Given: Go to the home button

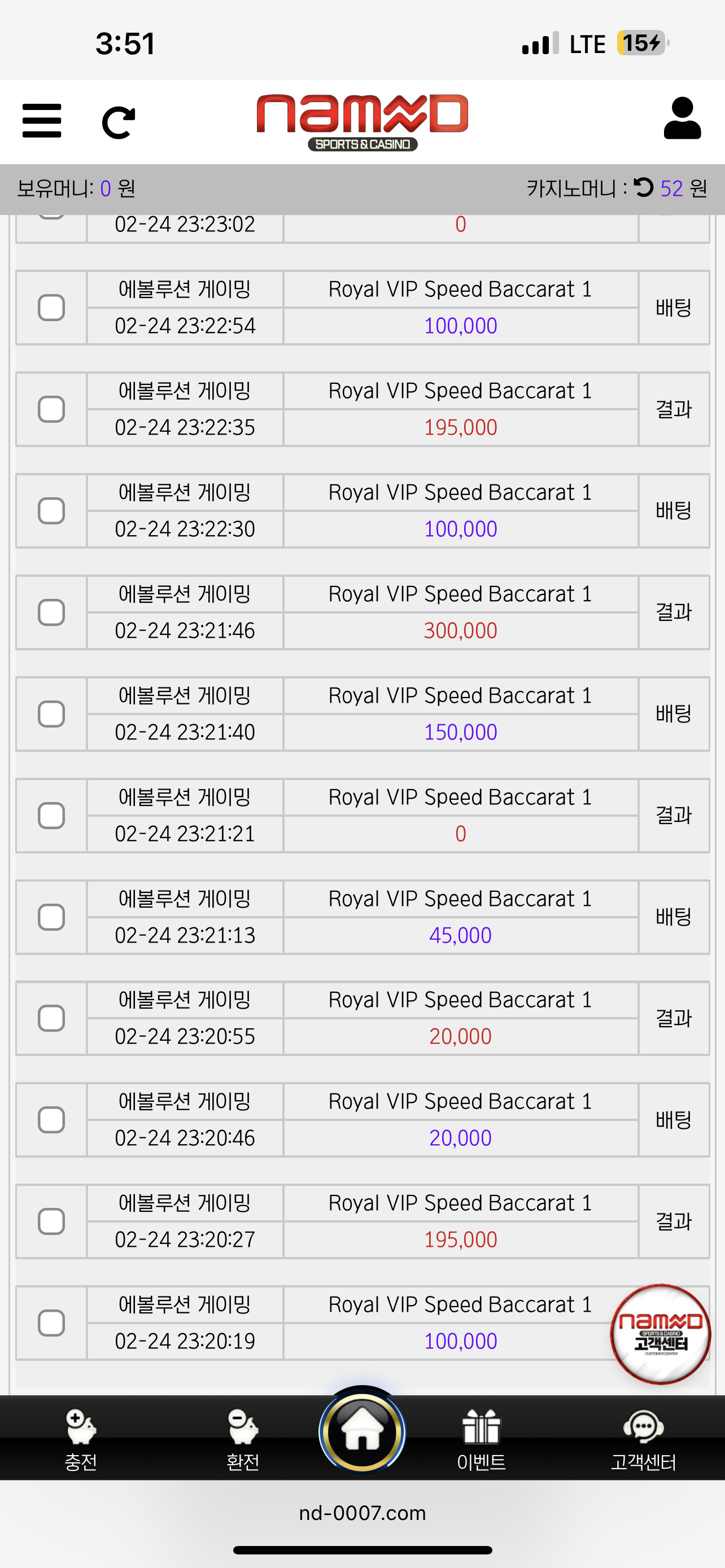Looking at the screenshot, I should [x=362, y=1431].
